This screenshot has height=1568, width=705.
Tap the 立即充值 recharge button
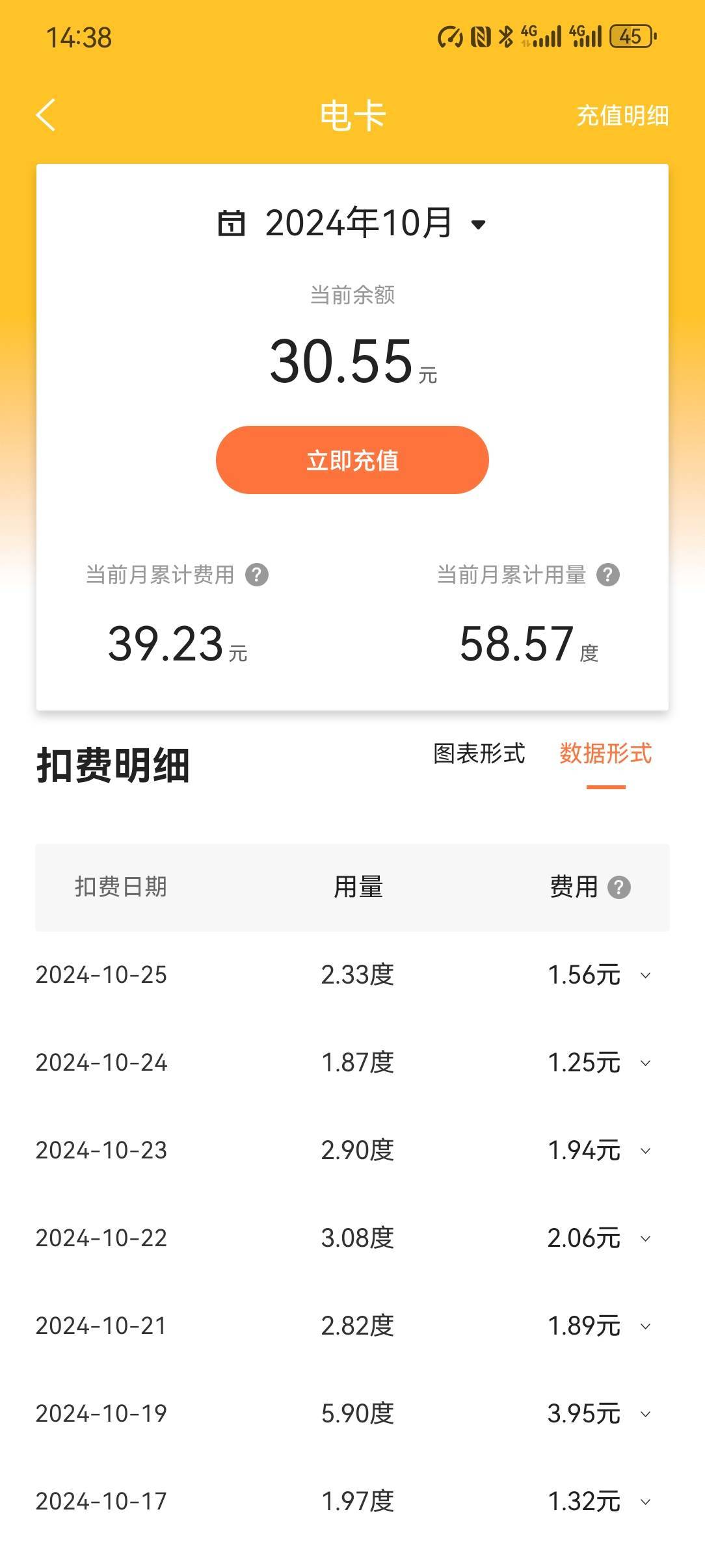click(x=352, y=460)
